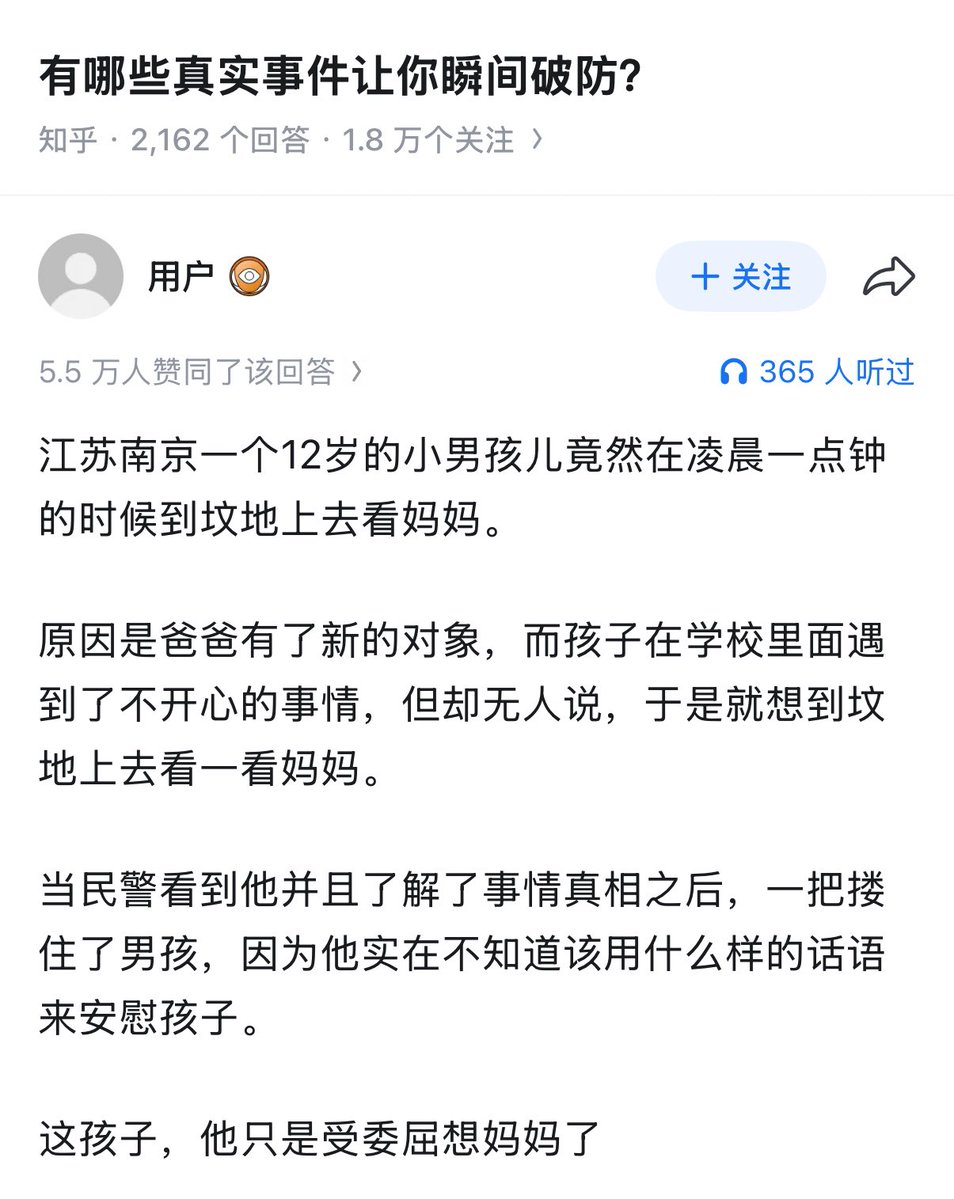
Task: View who upvoted: 5.5 万人赞同了该回答
Action: point(200,372)
